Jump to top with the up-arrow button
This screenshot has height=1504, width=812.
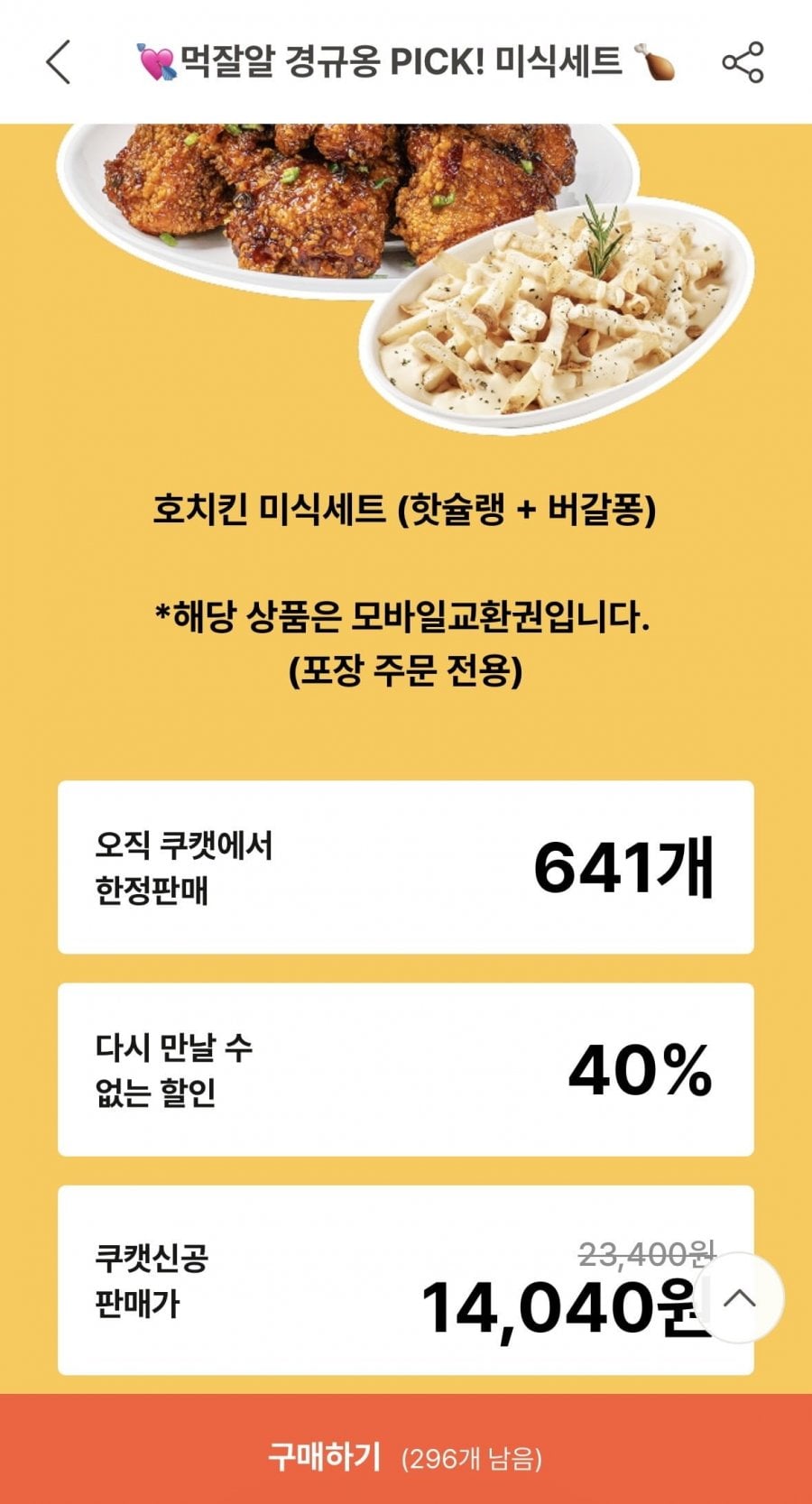740,1298
